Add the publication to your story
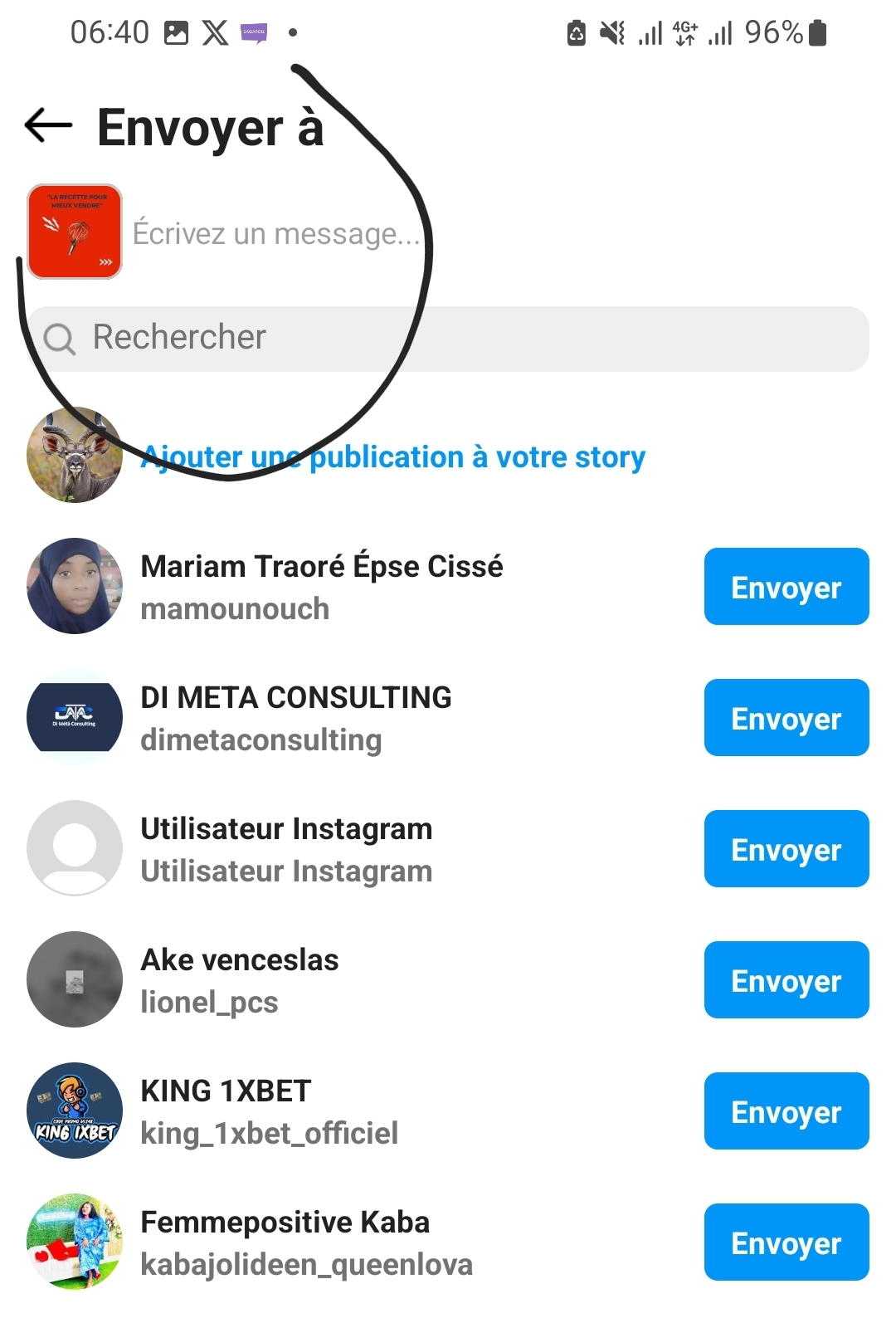The height and width of the screenshot is (1318, 896). pyautogui.click(x=393, y=456)
